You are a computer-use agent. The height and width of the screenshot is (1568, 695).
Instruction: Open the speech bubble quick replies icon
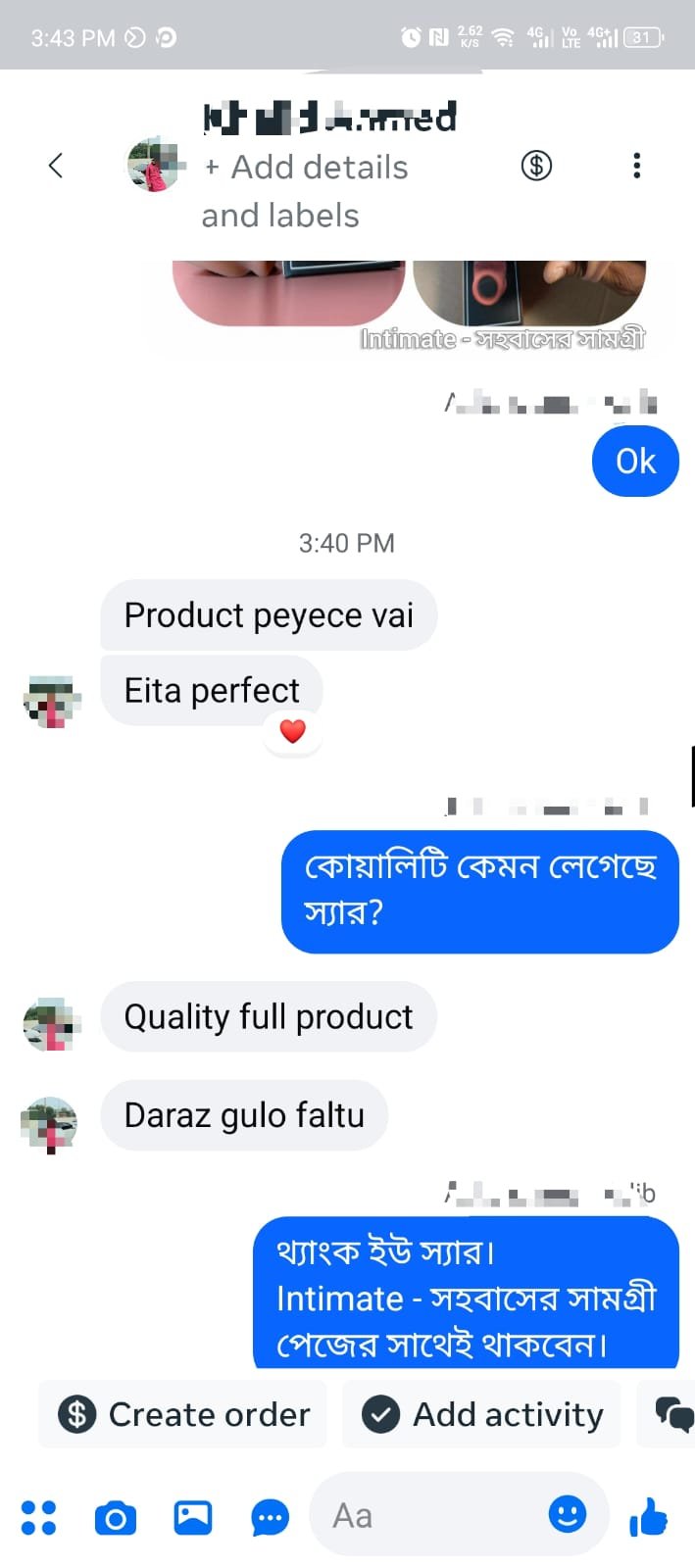tap(270, 1518)
